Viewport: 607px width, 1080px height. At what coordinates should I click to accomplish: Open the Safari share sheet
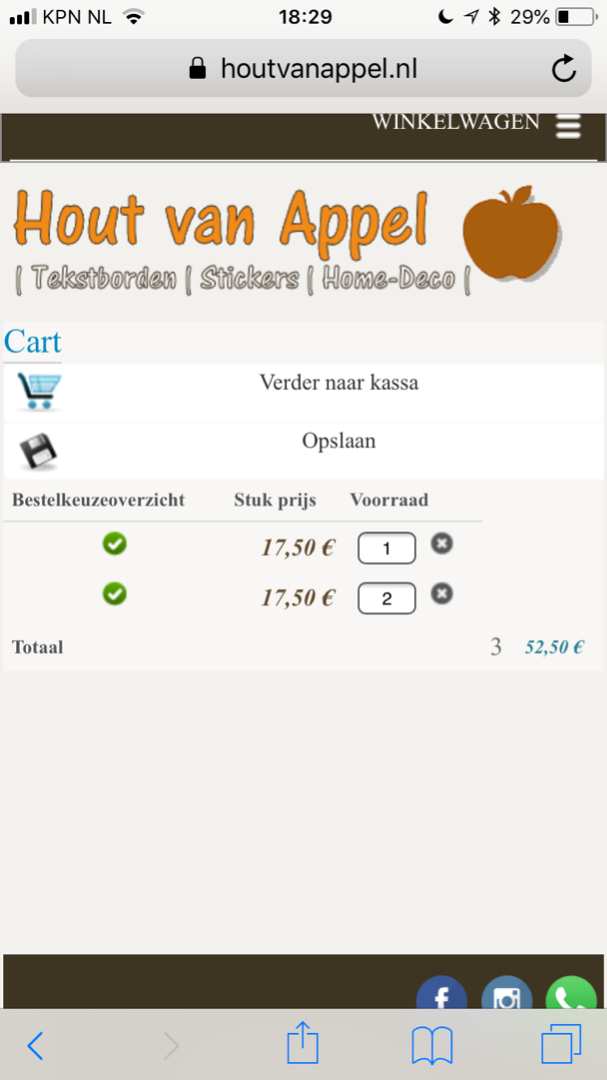(x=302, y=1045)
